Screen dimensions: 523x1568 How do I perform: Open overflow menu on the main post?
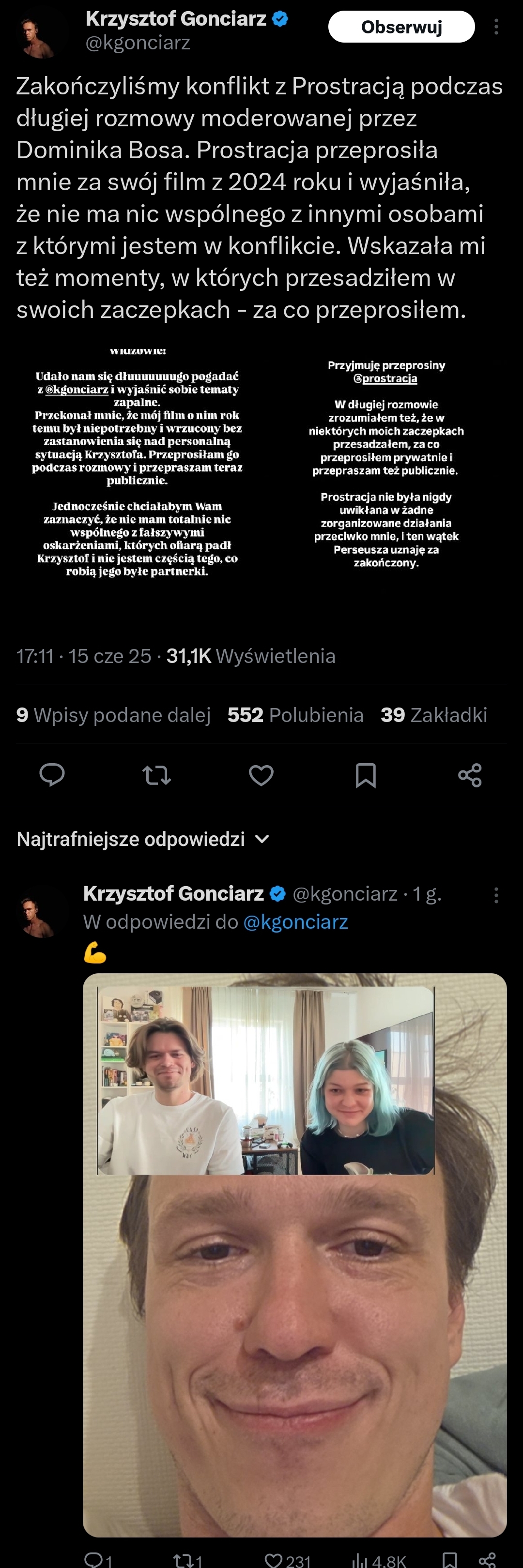tap(496, 27)
